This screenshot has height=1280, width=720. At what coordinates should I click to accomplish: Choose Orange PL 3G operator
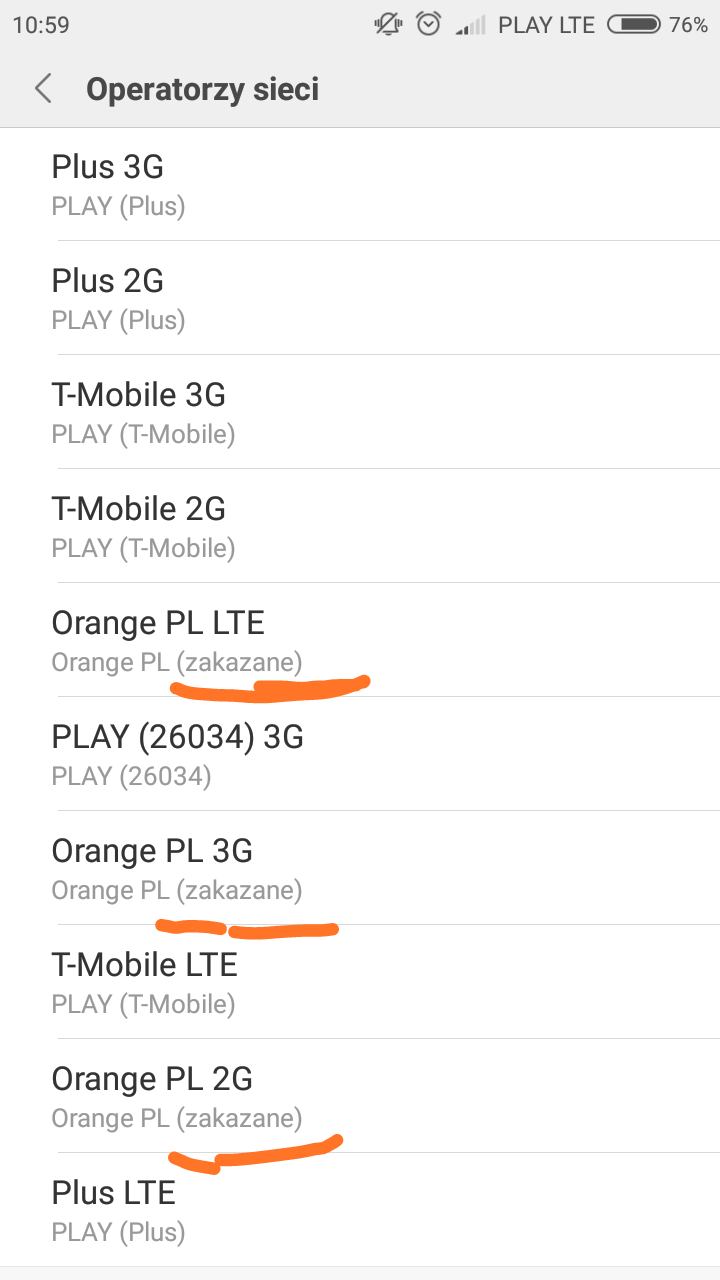pos(360,869)
